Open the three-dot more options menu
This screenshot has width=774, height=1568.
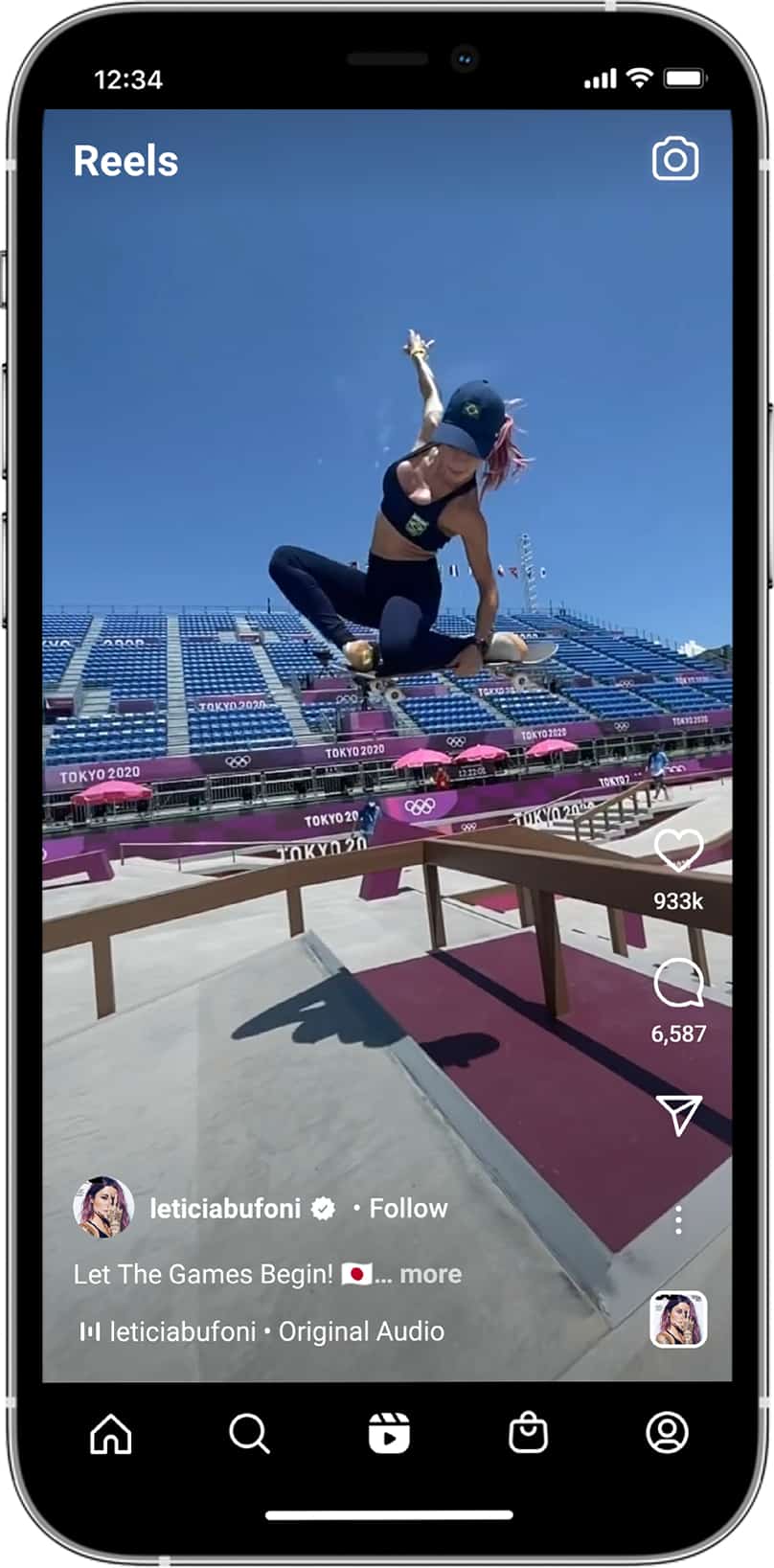[x=678, y=1219]
